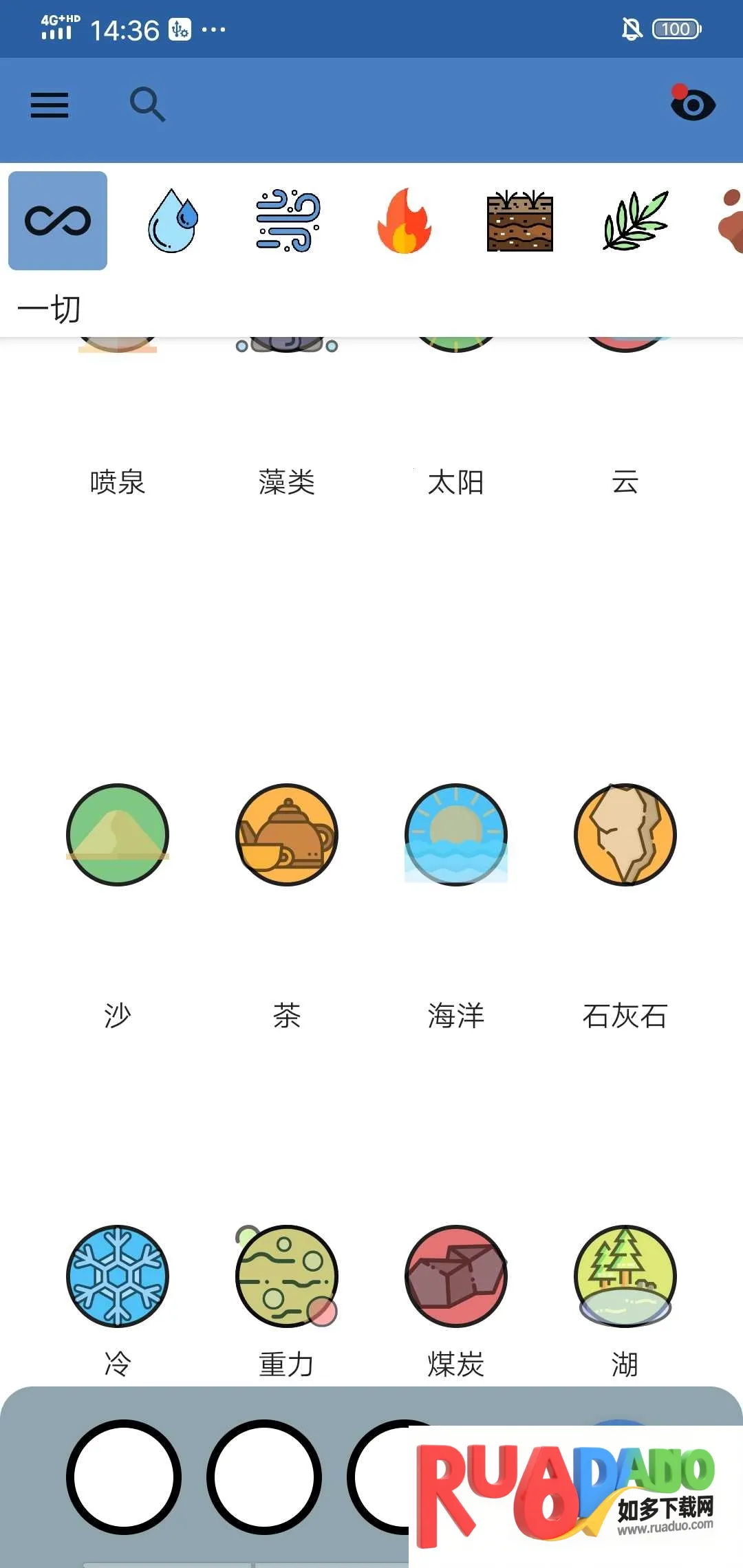This screenshot has width=743, height=1568.
Task: Tap the second empty combine slot
Action: (264, 1477)
